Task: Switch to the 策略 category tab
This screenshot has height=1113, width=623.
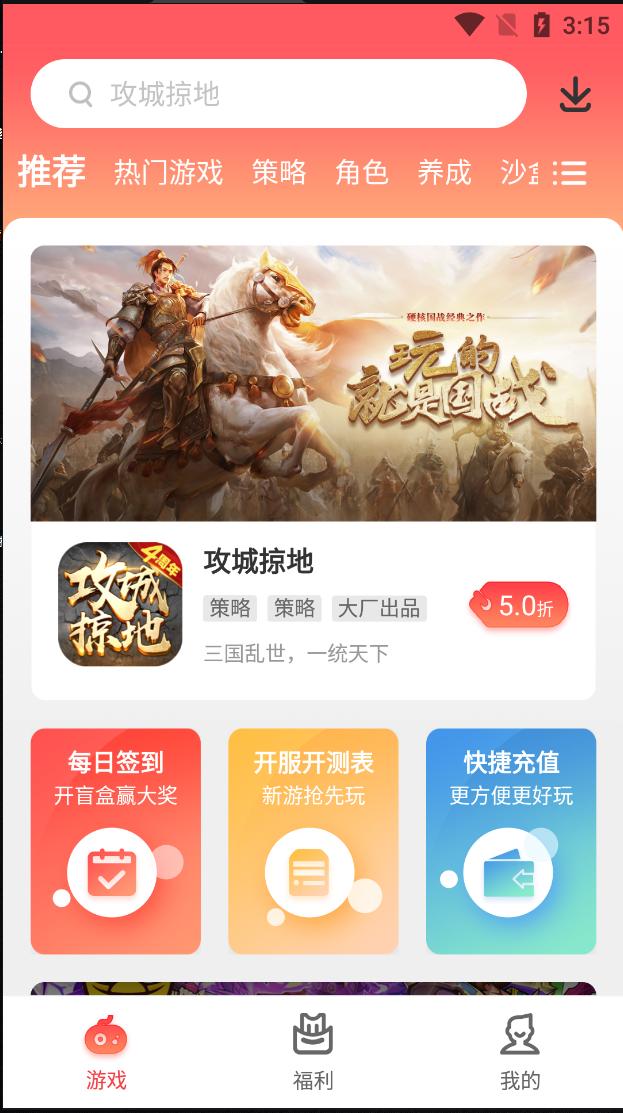Action: [x=279, y=173]
